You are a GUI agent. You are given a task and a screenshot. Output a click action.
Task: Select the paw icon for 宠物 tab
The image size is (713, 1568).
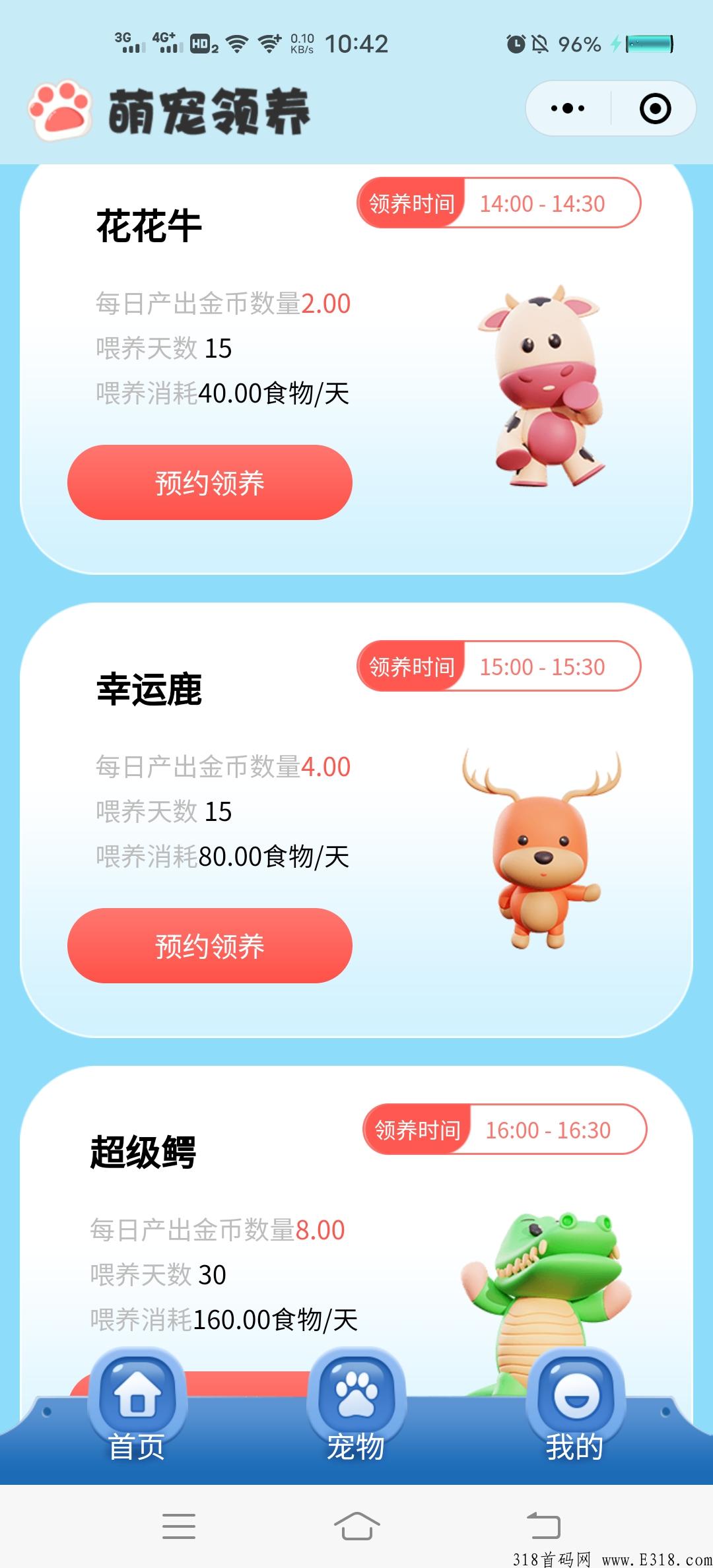tap(355, 1392)
